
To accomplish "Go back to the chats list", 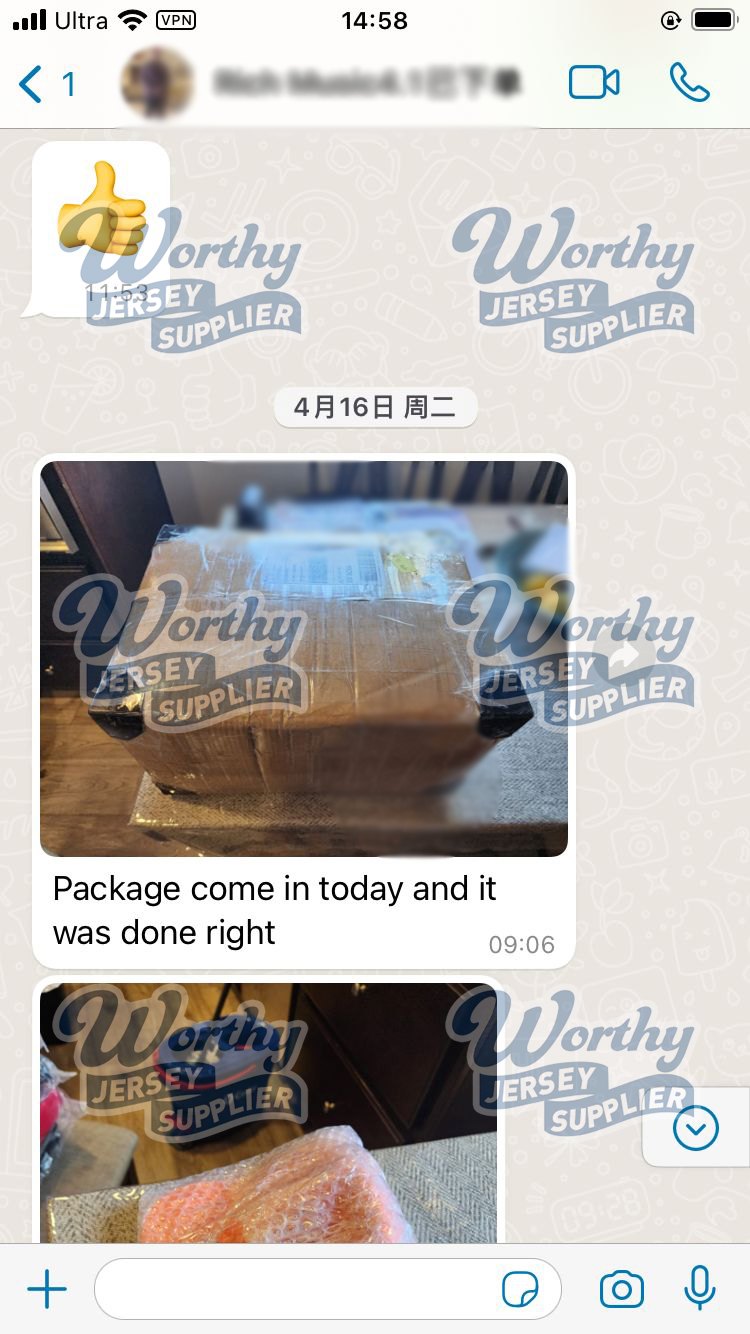I will [45, 84].
